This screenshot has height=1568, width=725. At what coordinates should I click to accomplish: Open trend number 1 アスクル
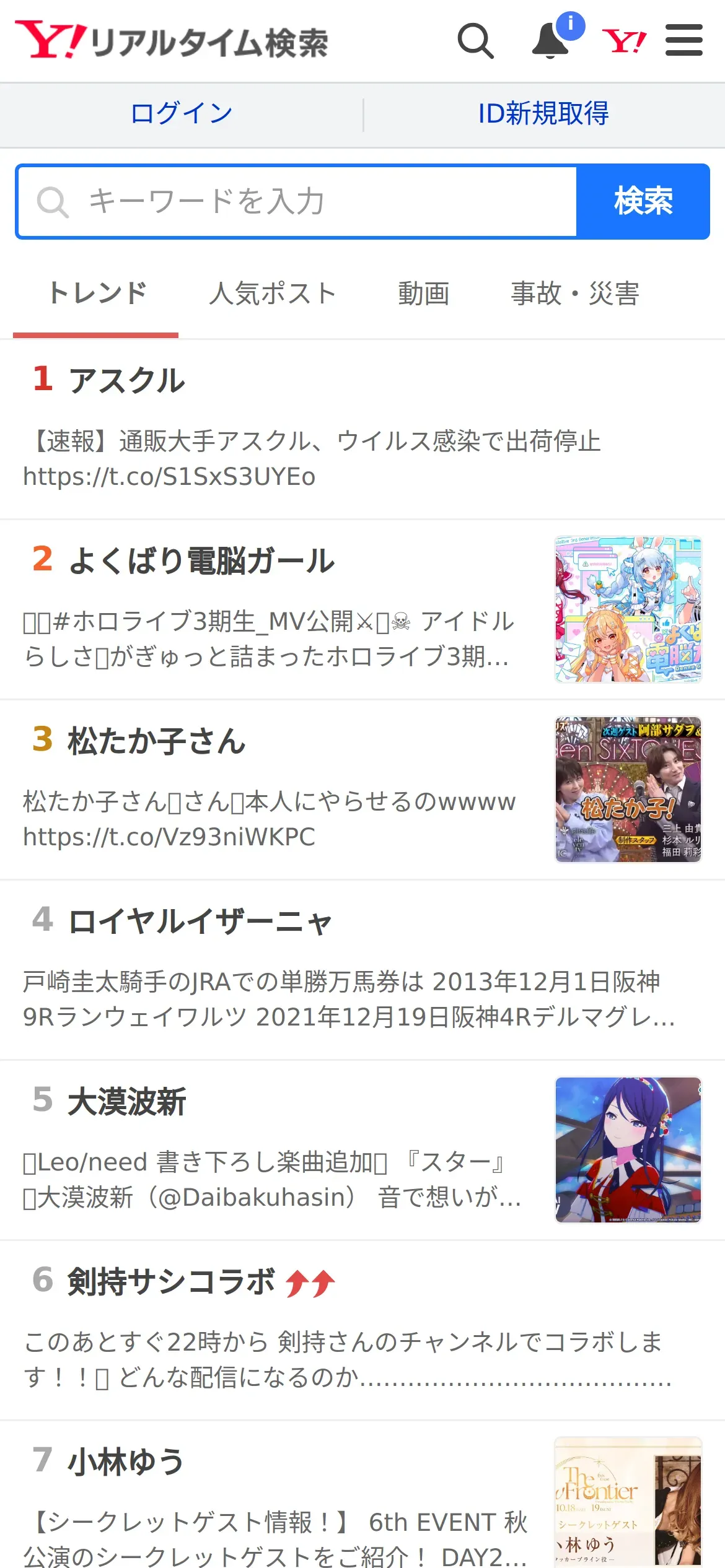click(127, 380)
